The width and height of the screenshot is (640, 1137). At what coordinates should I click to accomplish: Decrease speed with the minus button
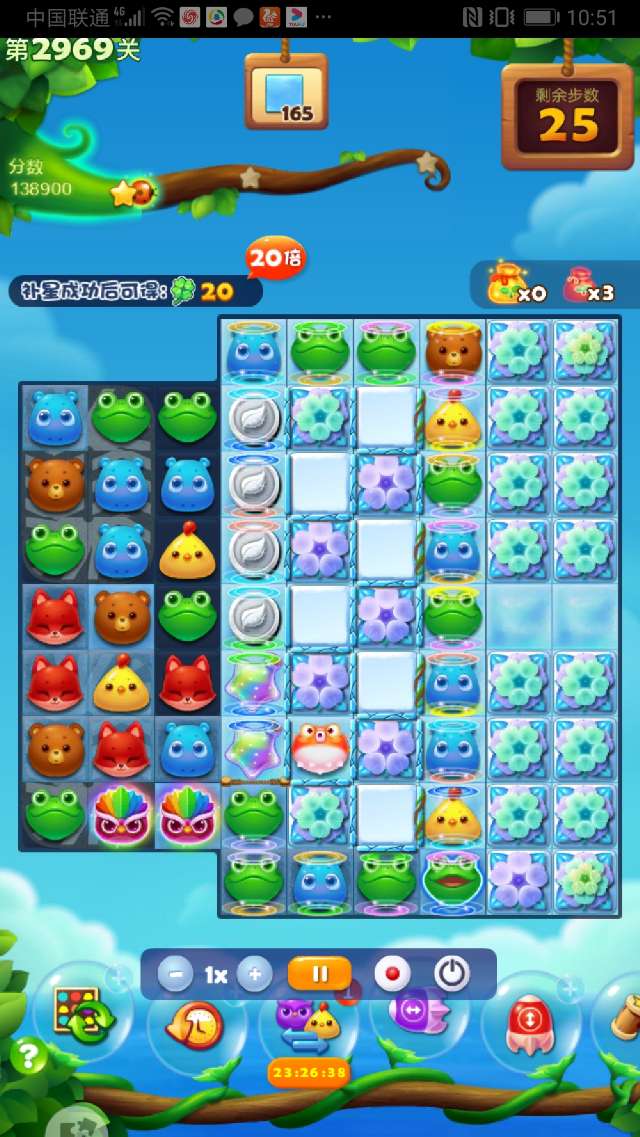[x=175, y=974]
